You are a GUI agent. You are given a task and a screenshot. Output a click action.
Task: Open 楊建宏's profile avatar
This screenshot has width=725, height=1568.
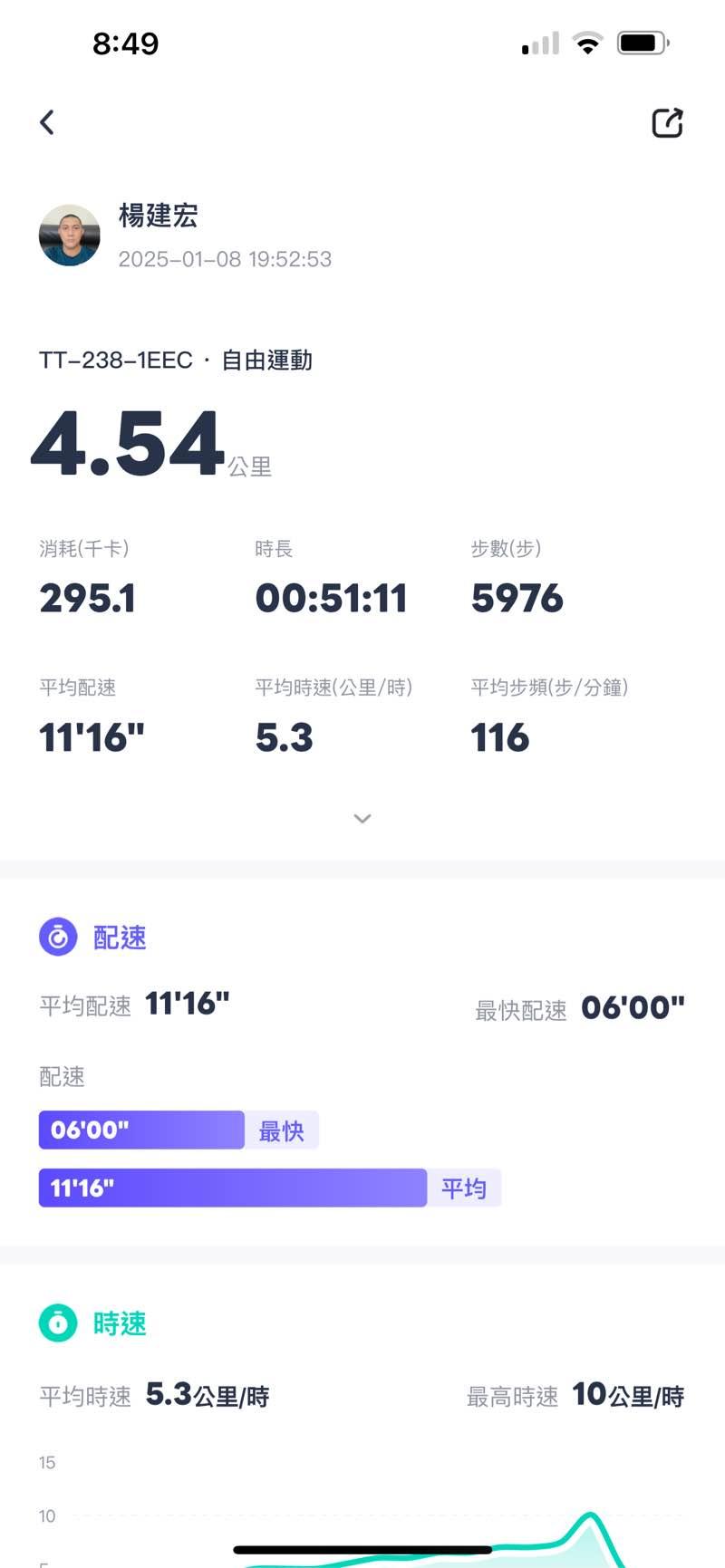70,235
